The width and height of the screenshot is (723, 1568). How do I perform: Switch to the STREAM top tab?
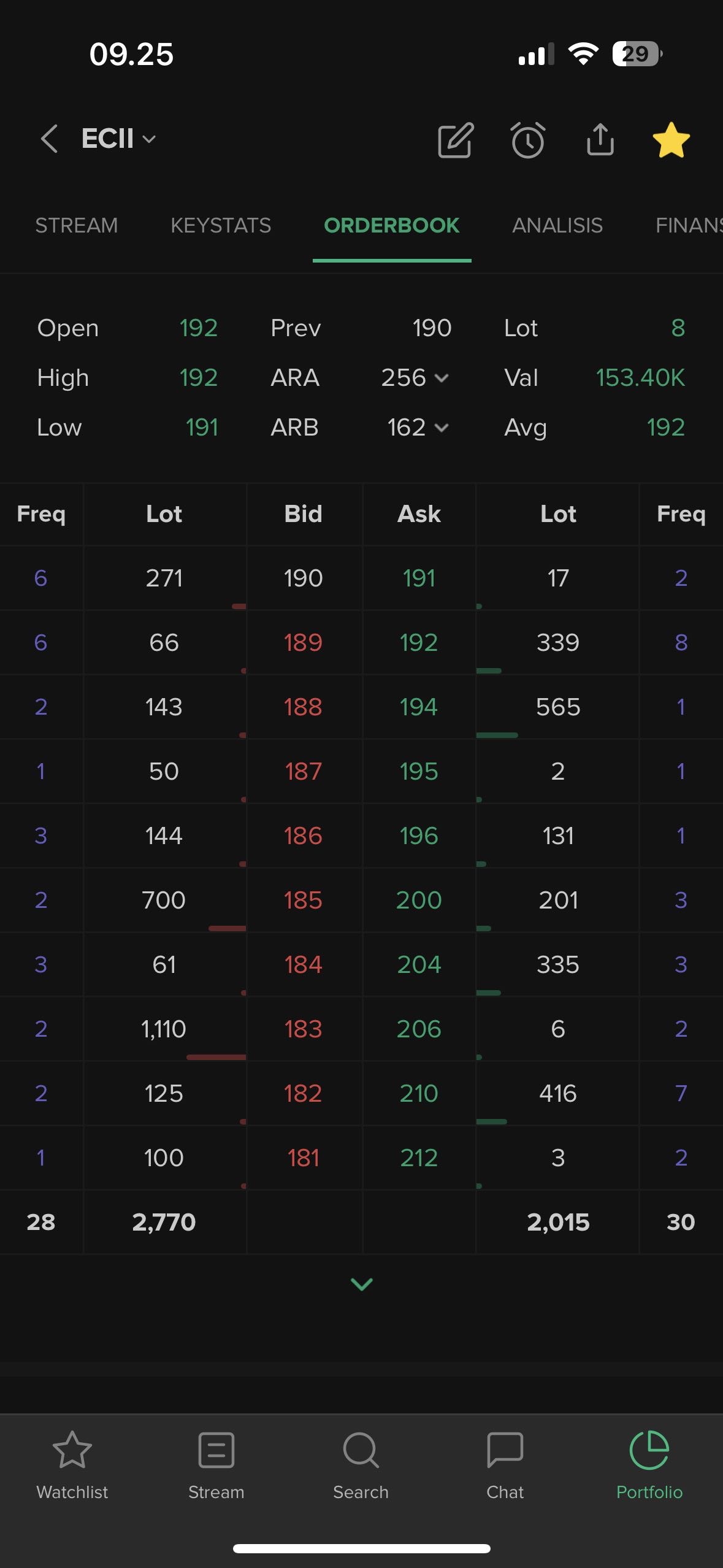pyautogui.click(x=76, y=225)
